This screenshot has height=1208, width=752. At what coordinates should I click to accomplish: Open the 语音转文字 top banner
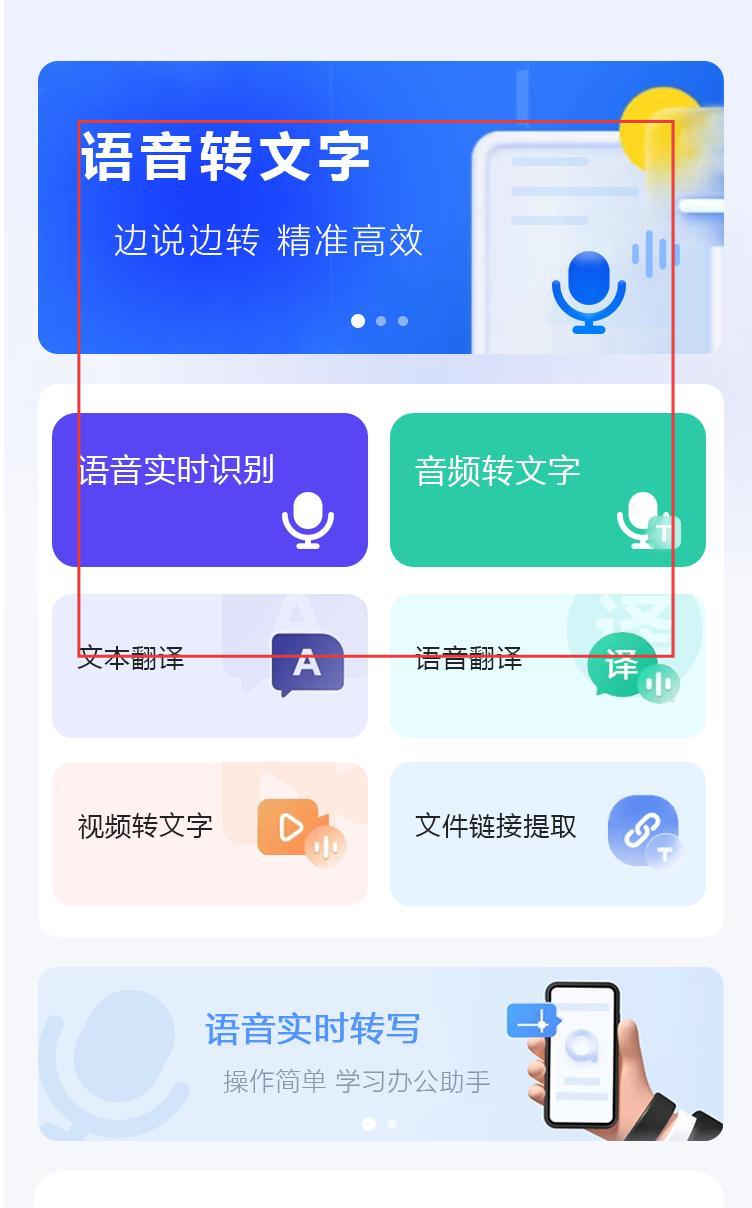click(380, 207)
